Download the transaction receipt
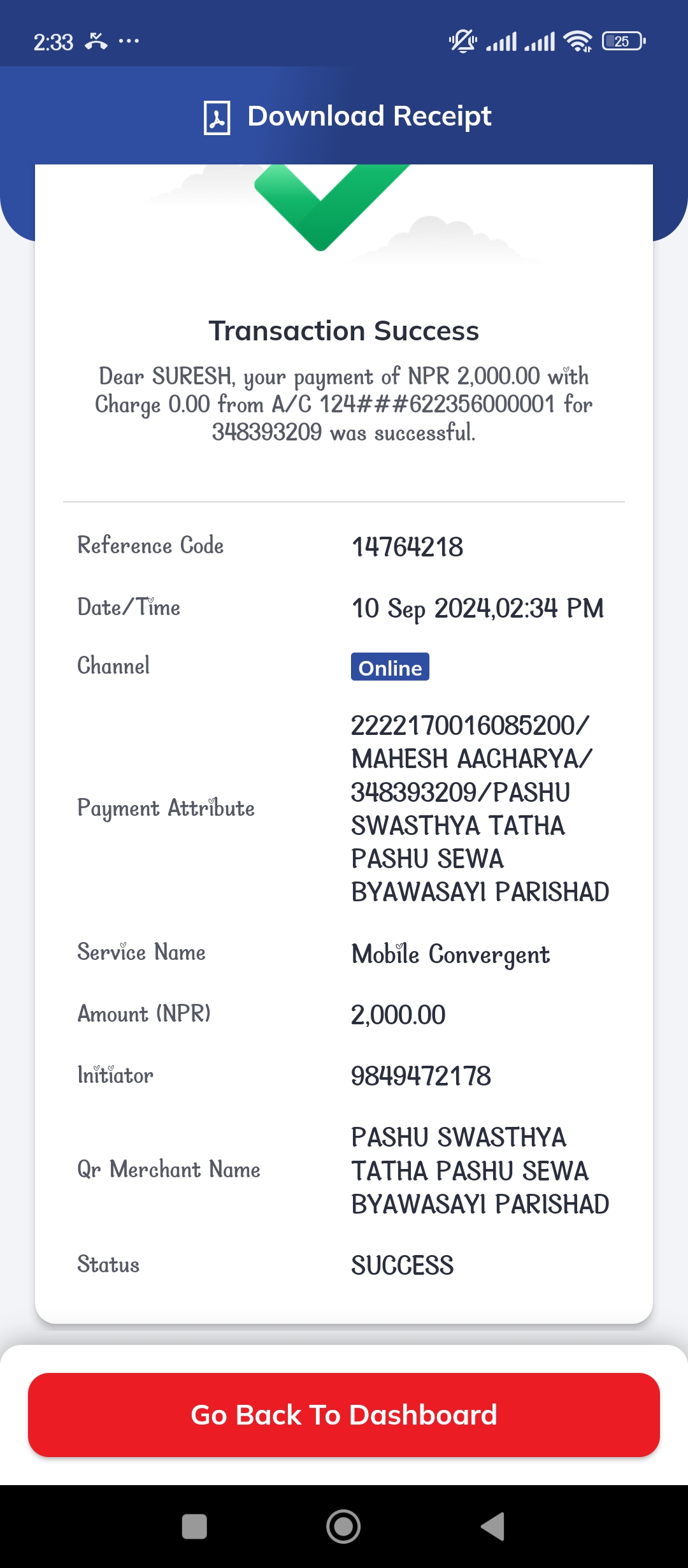The height and width of the screenshot is (1568, 688). [347, 117]
